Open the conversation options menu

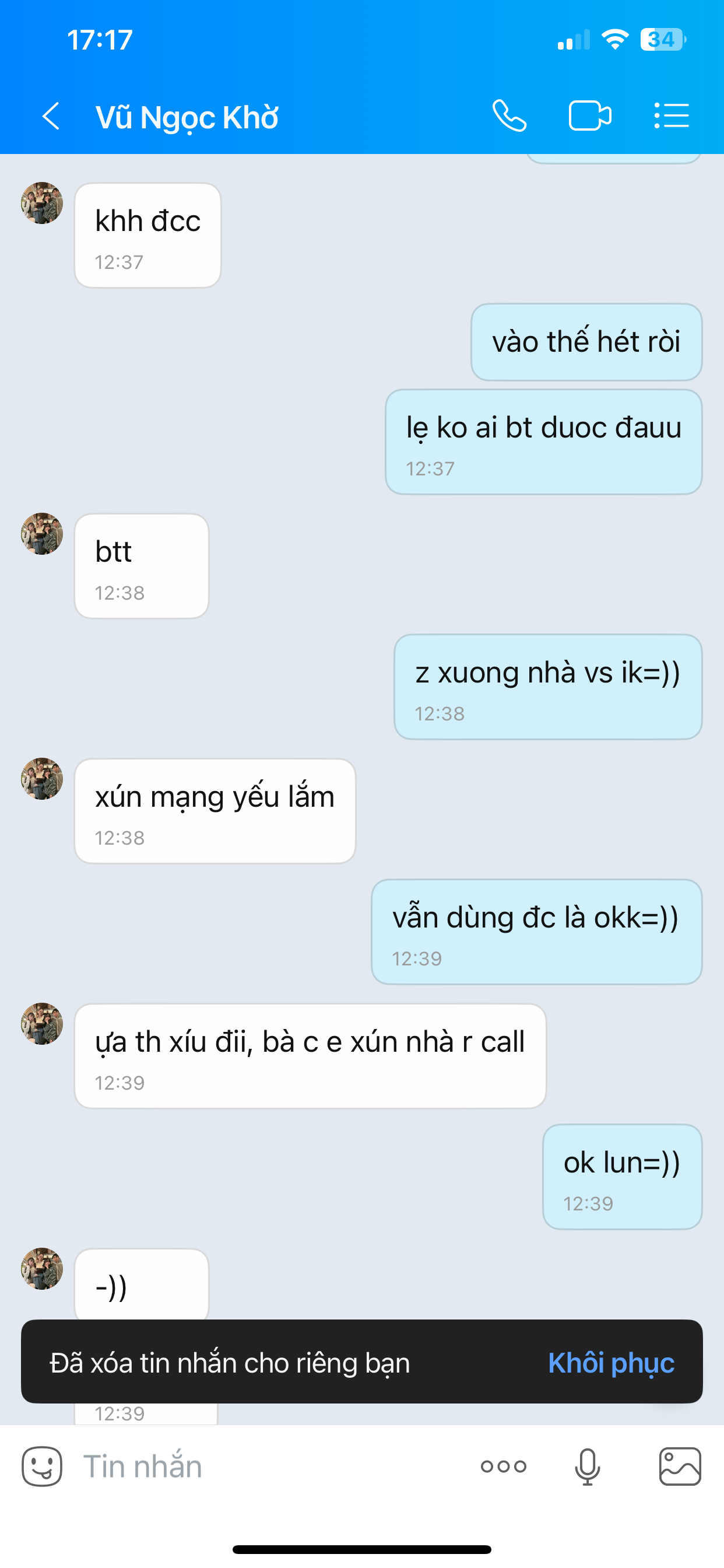(672, 116)
